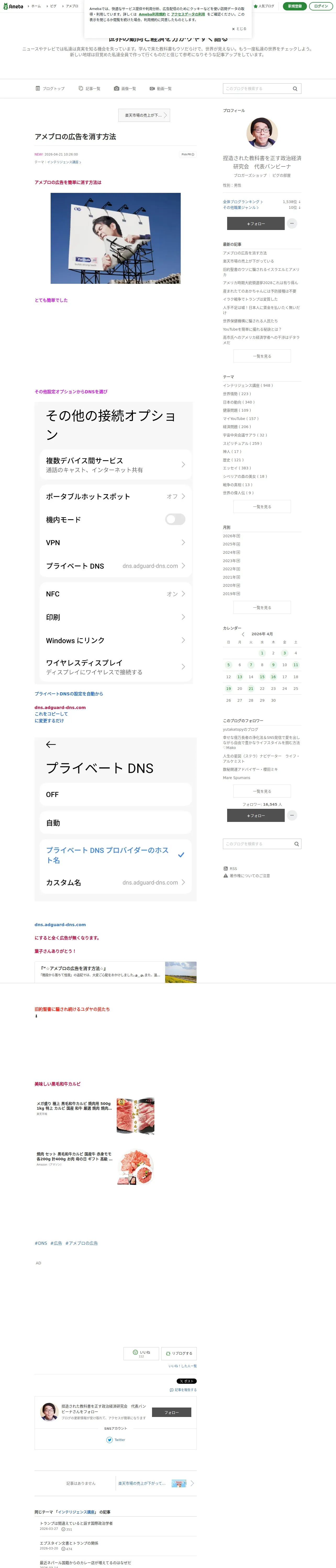
Task: Open the #DNS hashtag
Action: (x=41, y=1243)
